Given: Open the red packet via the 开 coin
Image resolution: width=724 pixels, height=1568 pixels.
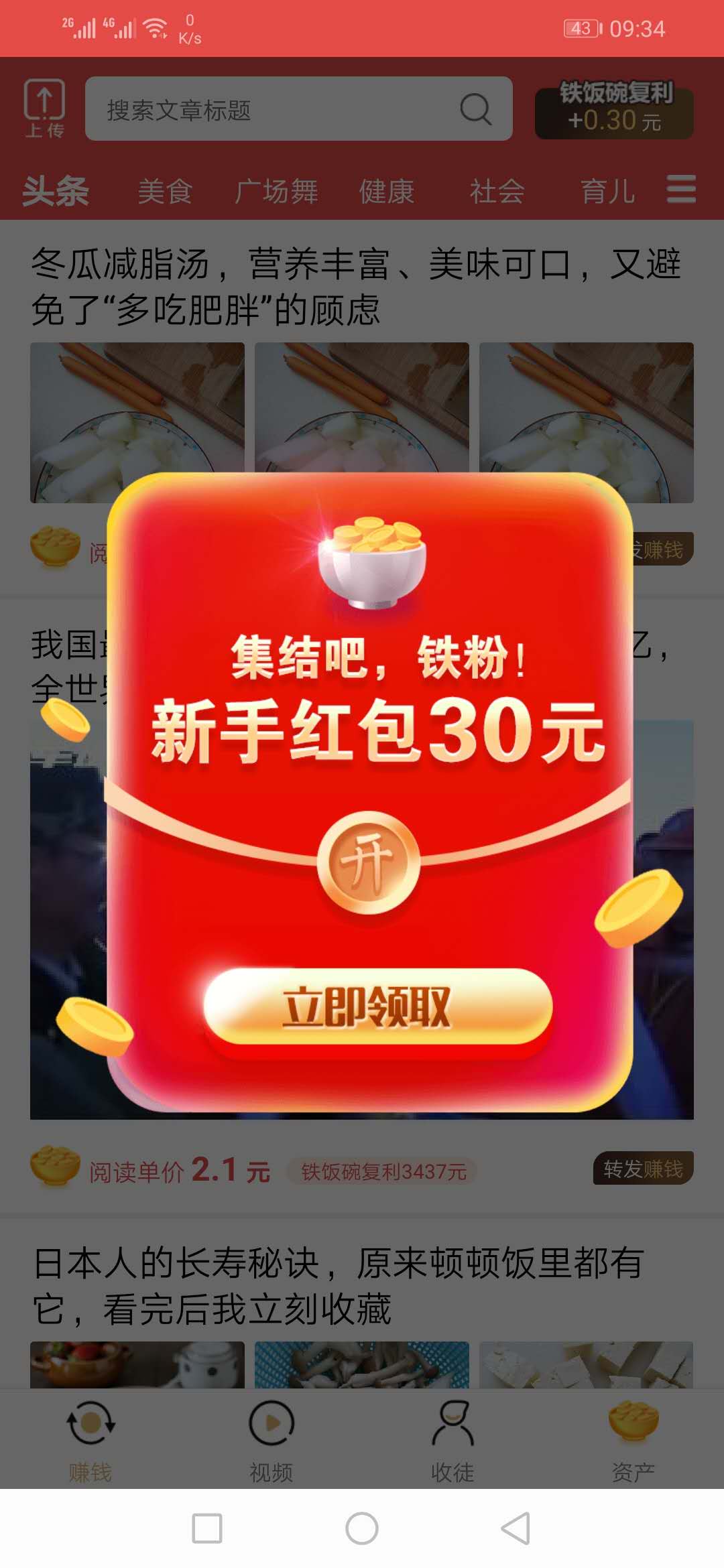Looking at the screenshot, I should [369, 862].
